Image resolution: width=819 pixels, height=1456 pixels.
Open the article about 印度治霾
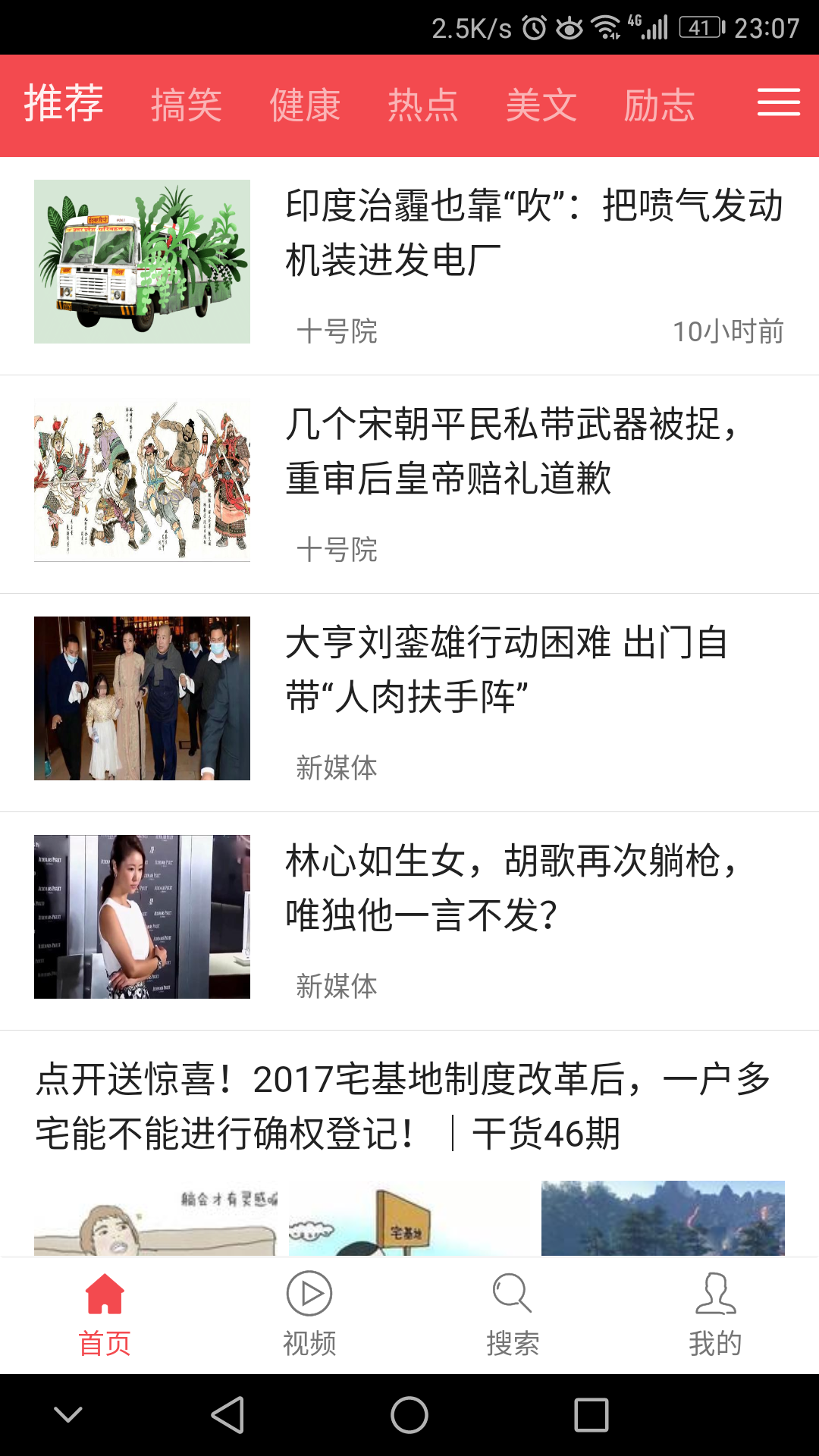[x=533, y=233]
